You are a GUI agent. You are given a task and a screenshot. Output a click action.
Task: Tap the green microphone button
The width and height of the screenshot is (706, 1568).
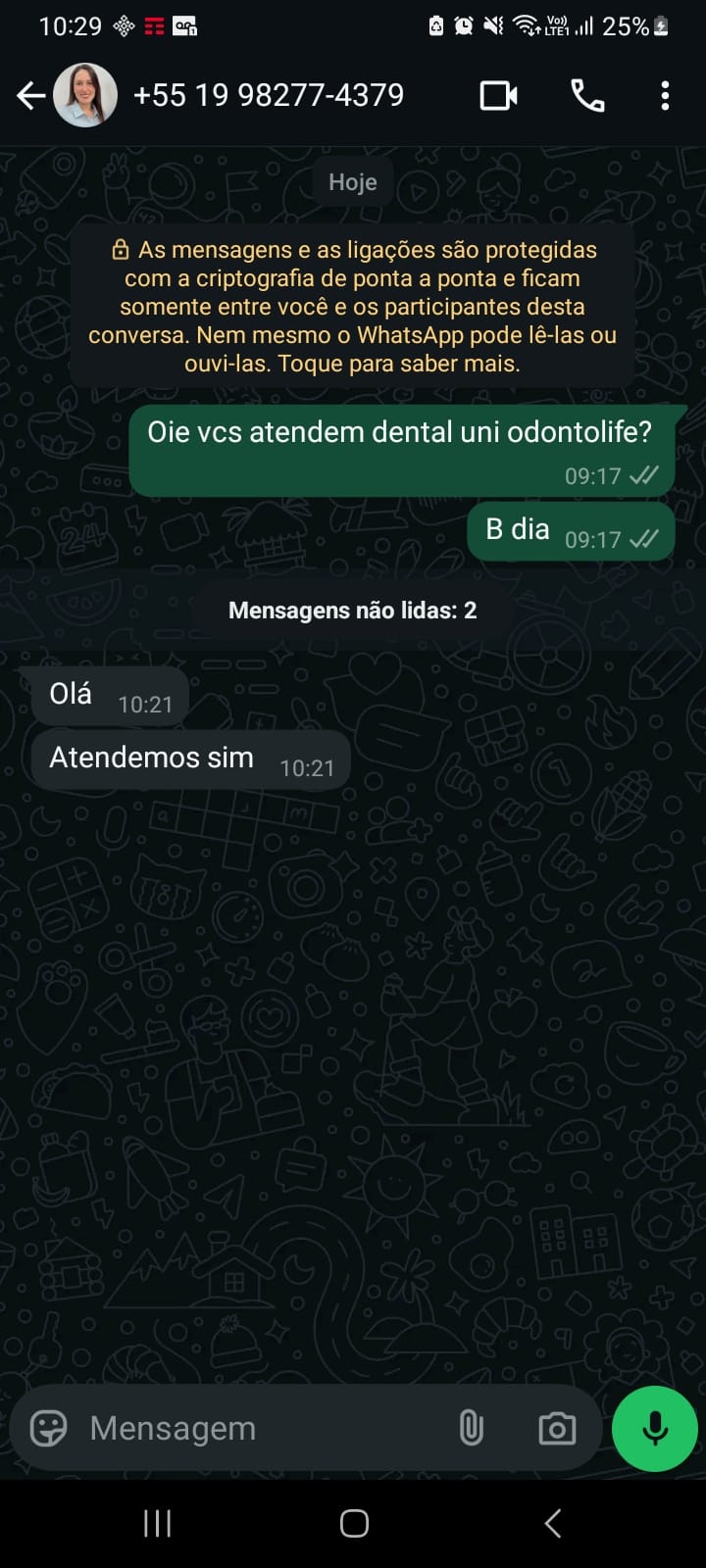coord(654,1428)
